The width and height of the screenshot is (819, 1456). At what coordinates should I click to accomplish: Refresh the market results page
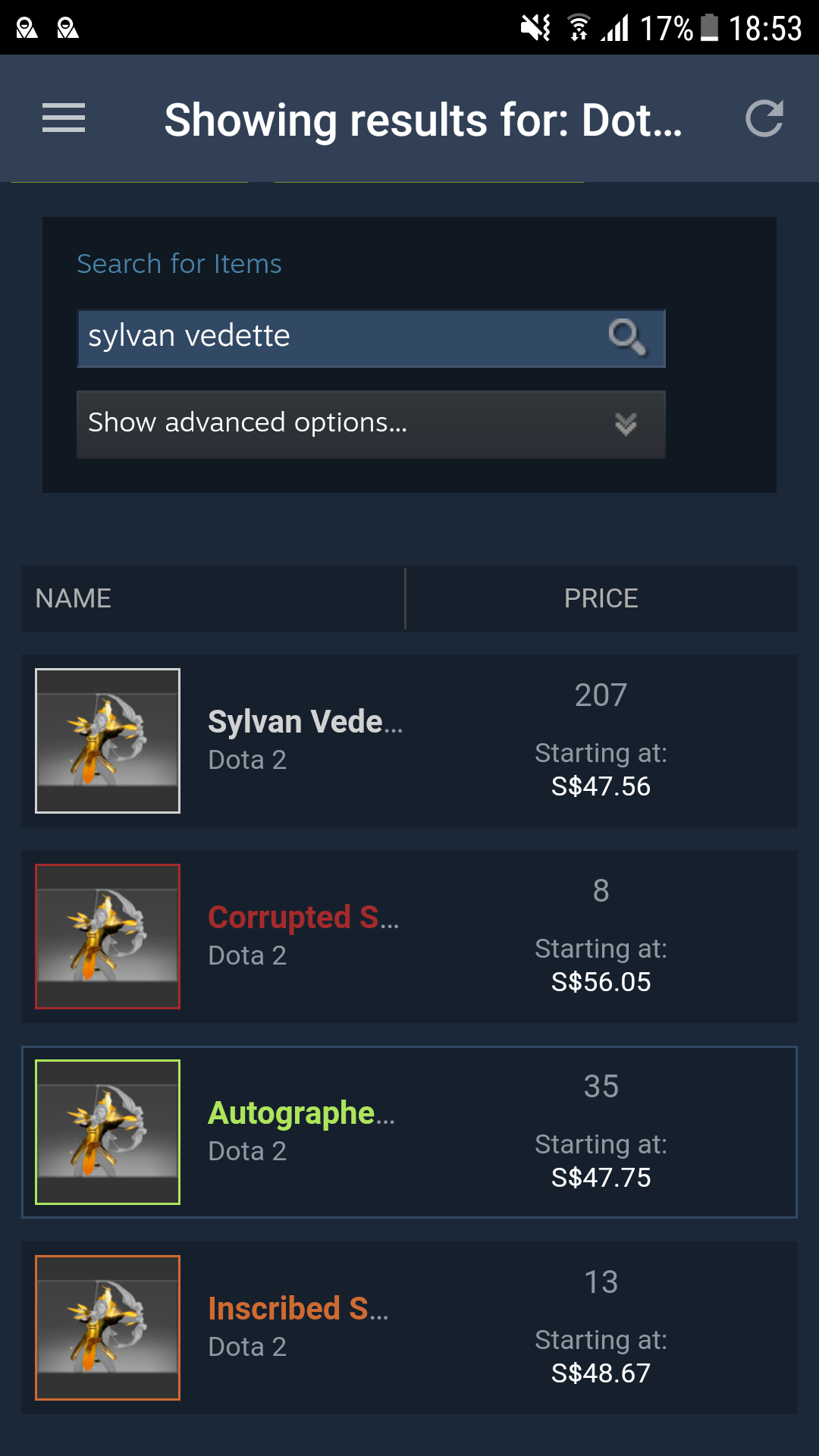click(x=763, y=118)
